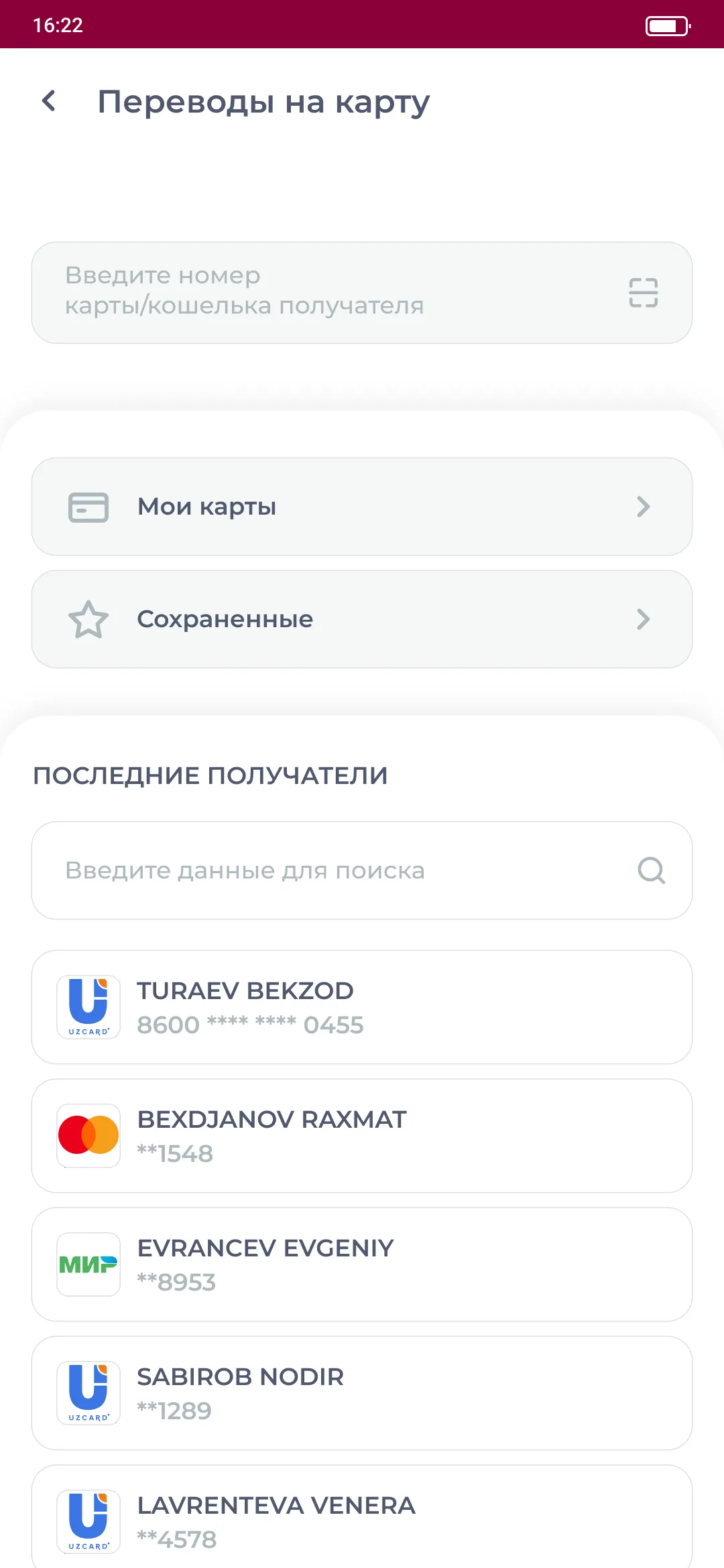Open Сохраненные using the right arrow
Screen dimensions: 724x1568
point(644,619)
